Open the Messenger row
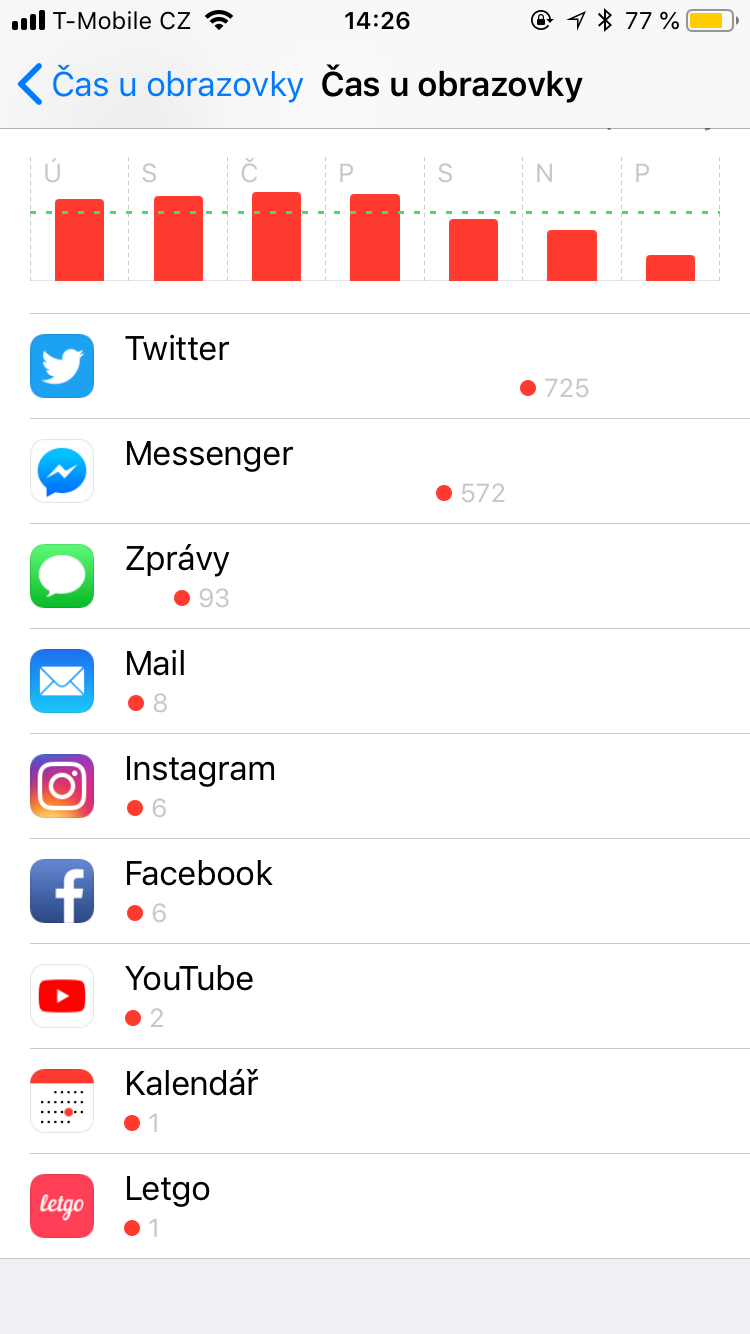 (x=375, y=471)
